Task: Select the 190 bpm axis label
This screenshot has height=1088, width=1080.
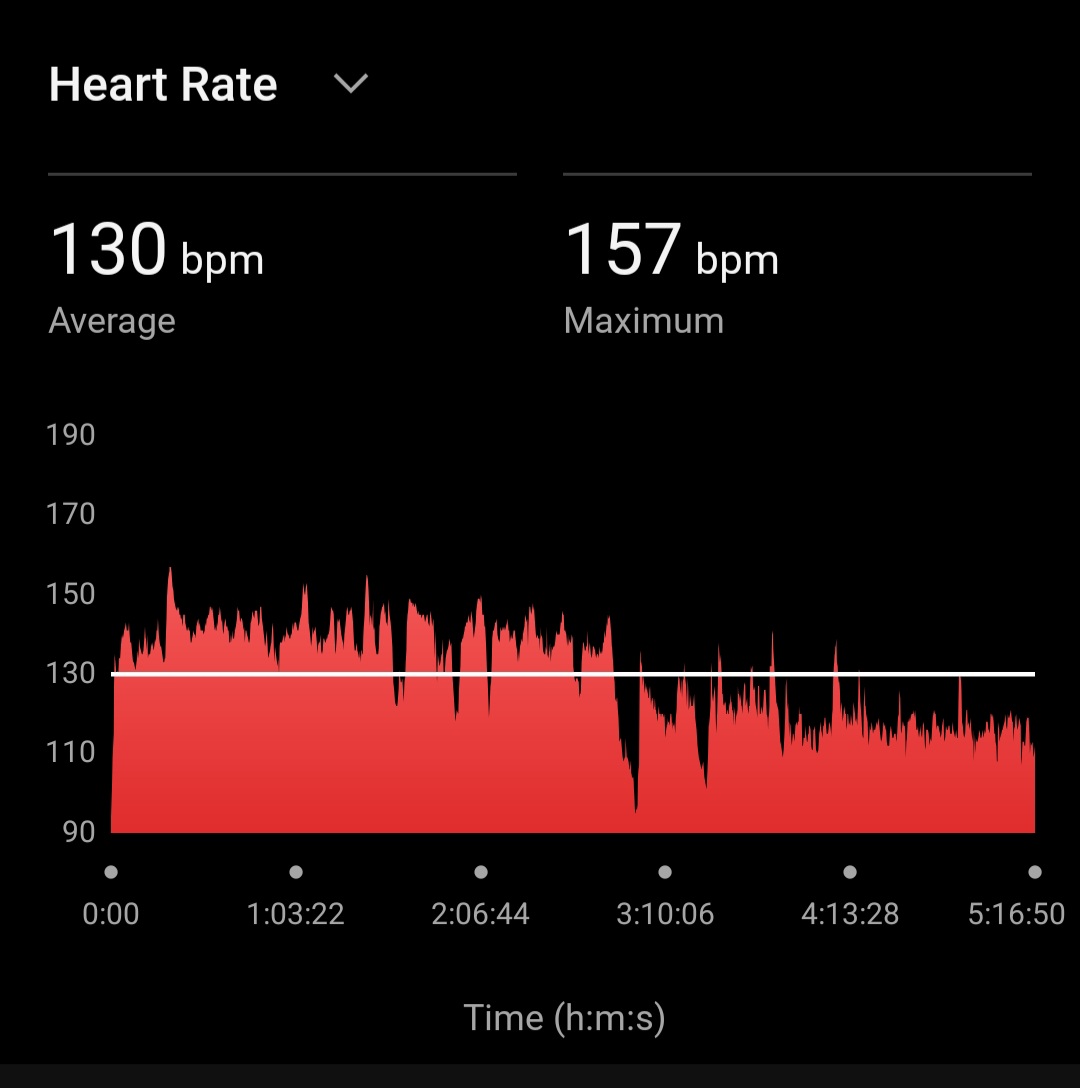Action: (70, 434)
